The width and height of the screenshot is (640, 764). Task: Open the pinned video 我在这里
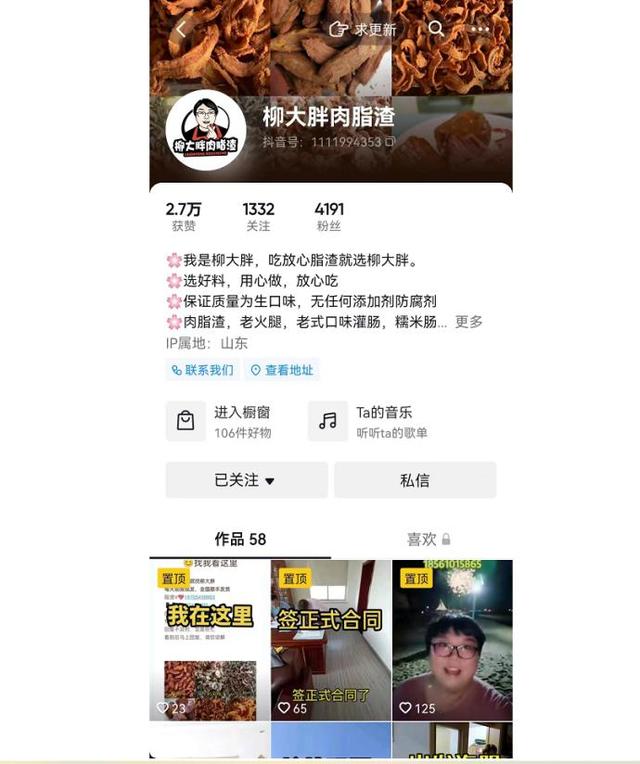(210, 640)
